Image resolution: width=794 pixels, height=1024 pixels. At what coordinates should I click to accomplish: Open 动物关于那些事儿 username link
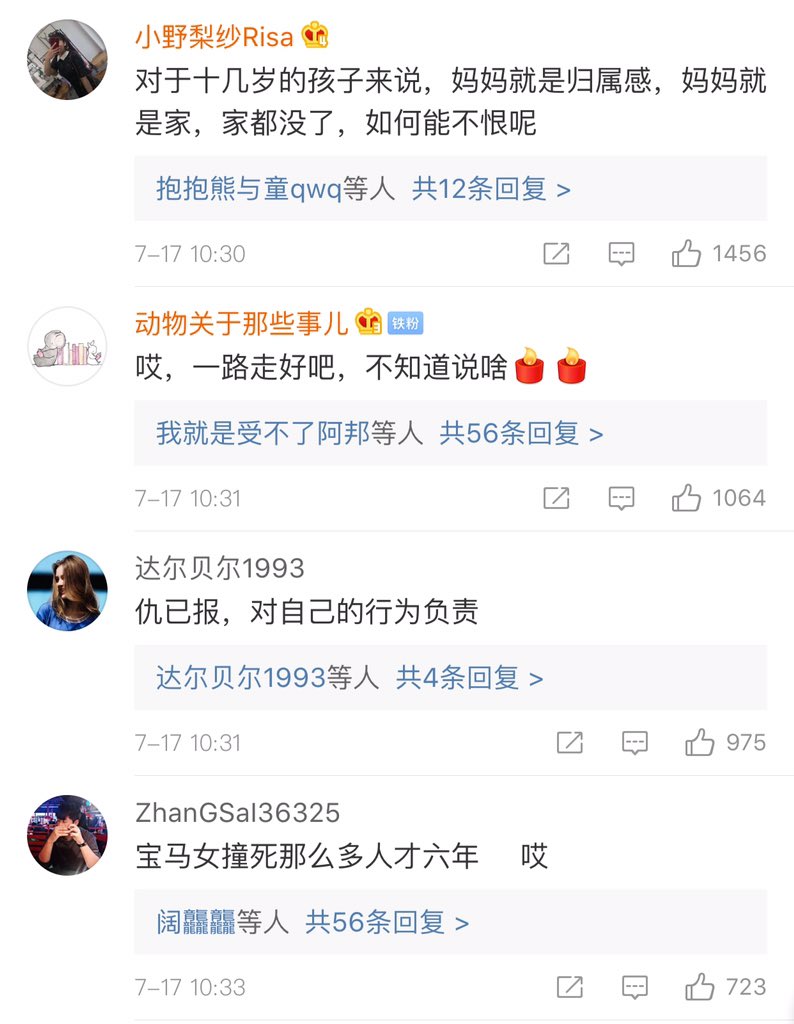pos(241,322)
